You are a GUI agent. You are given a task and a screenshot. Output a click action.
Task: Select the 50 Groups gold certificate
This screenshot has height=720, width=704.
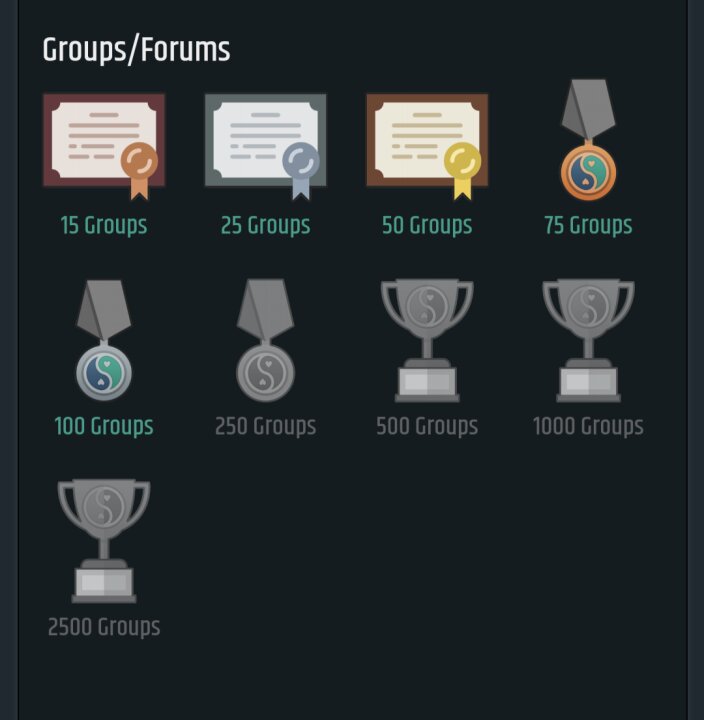coord(427,141)
